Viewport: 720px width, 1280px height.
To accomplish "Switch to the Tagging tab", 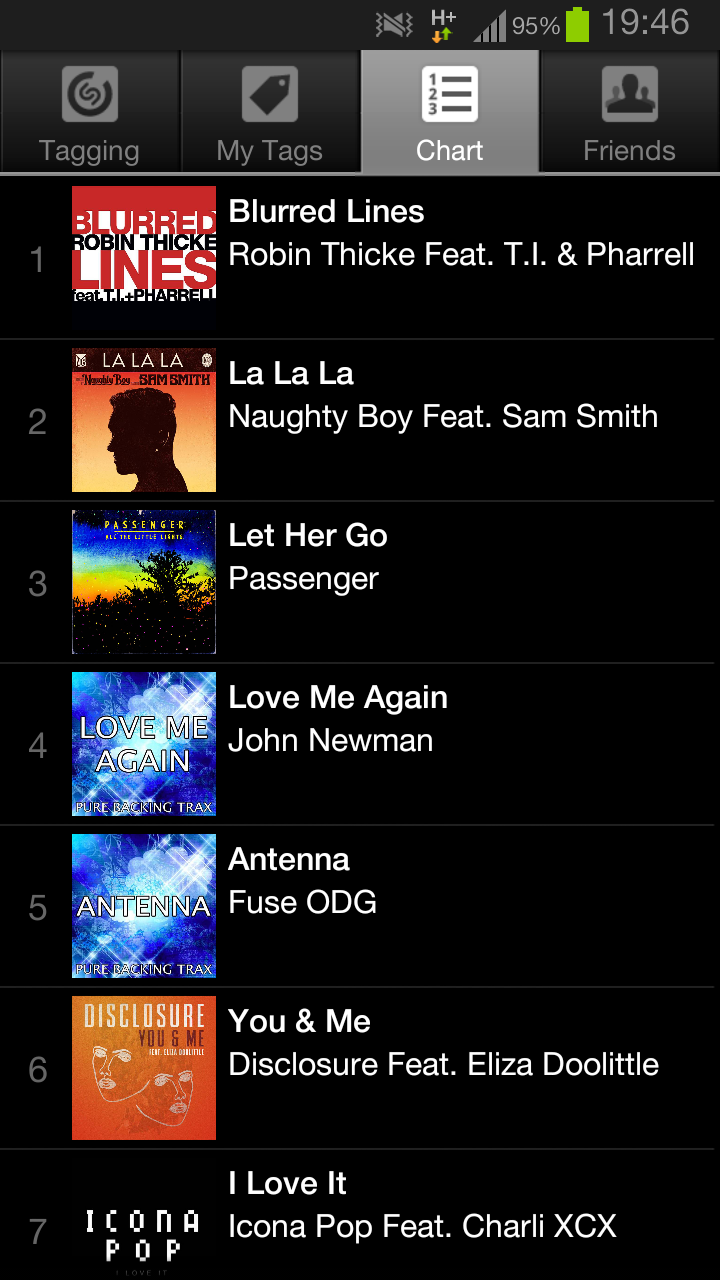I will [90, 113].
